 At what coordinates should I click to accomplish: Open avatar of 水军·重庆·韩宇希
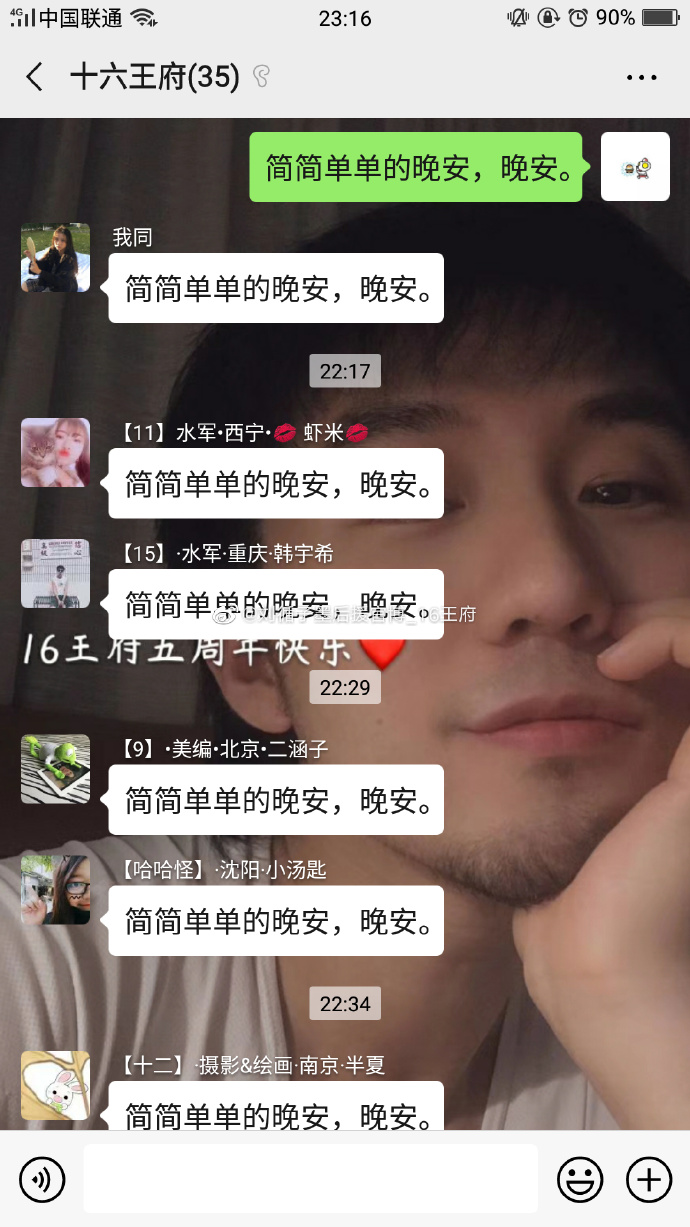tap(56, 574)
